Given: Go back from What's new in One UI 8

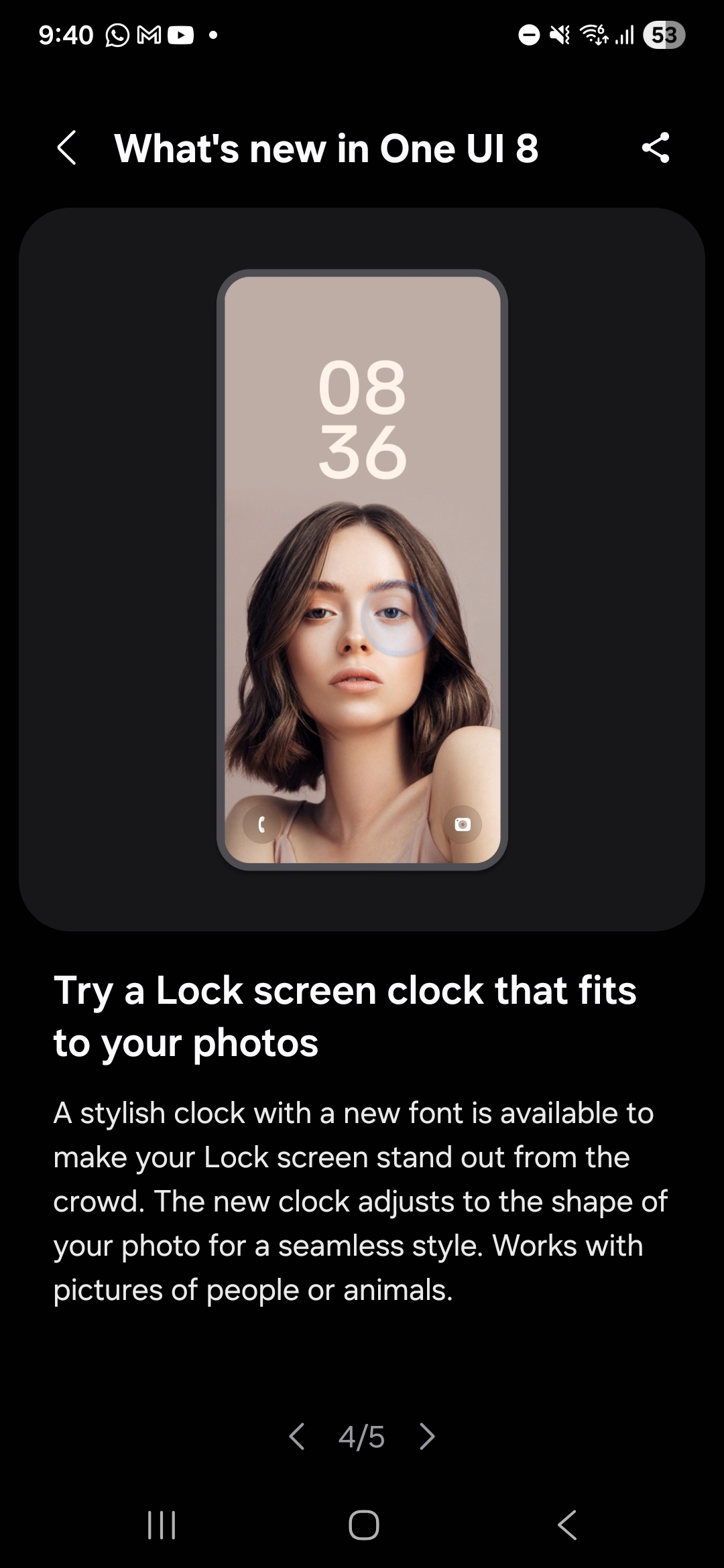Looking at the screenshot, I should [x=66, y=148].
